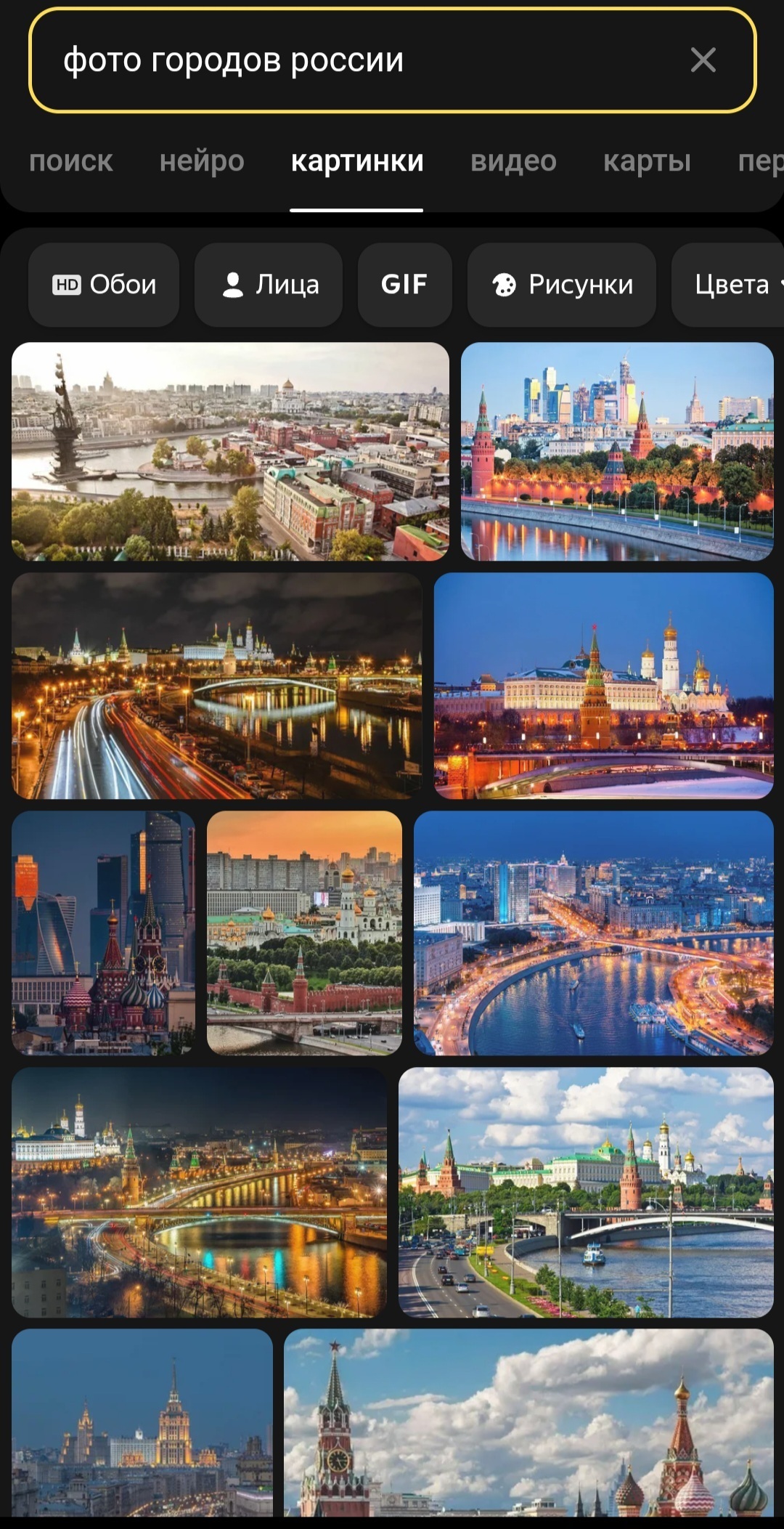Clear the search query with the X
Image resolution: width=784 pixels, height=1529 pixels.
click(703, 60)
